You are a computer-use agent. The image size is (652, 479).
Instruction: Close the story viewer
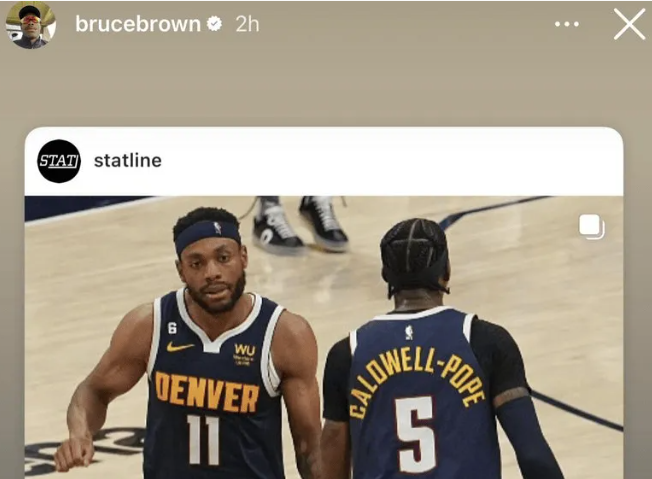pos(629,24)
